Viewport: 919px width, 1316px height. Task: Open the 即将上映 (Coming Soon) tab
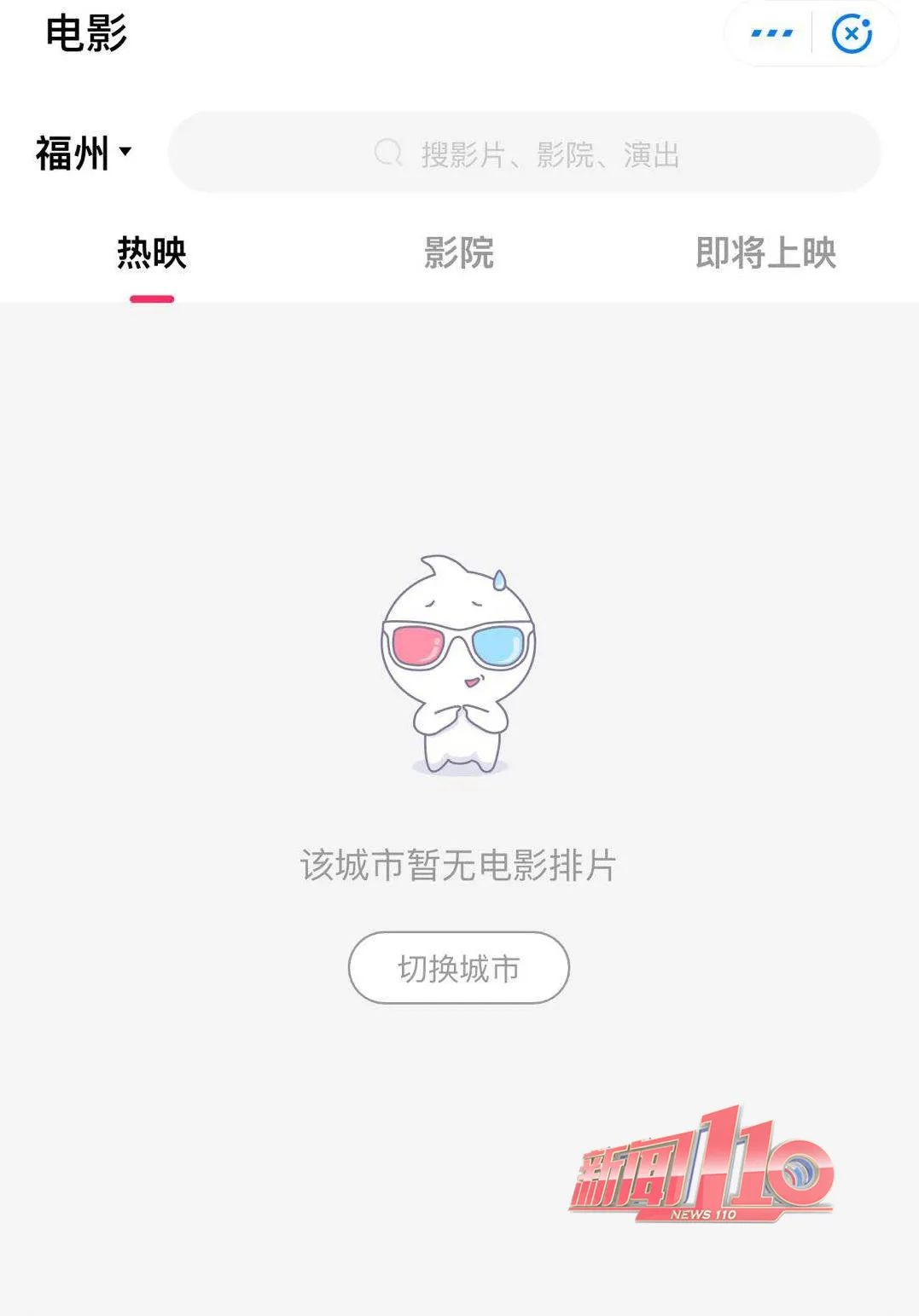click(x=766, y=252)
